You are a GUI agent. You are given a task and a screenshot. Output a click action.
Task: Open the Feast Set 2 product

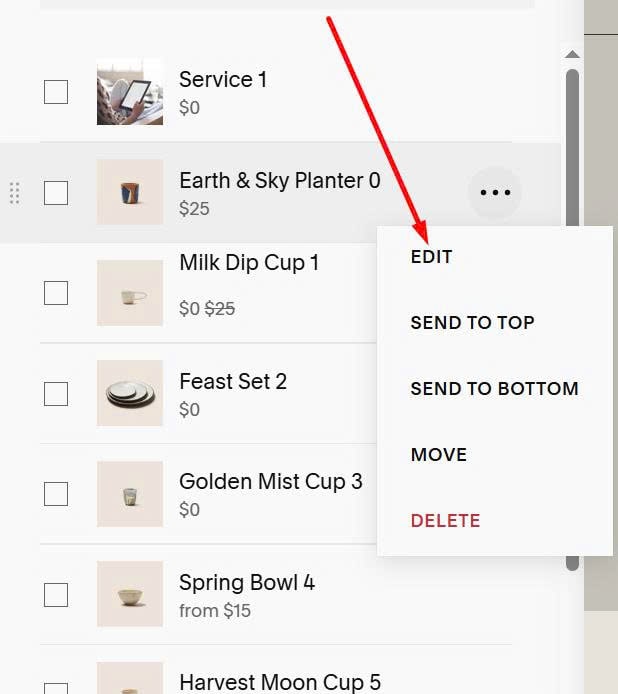[232, 382]
